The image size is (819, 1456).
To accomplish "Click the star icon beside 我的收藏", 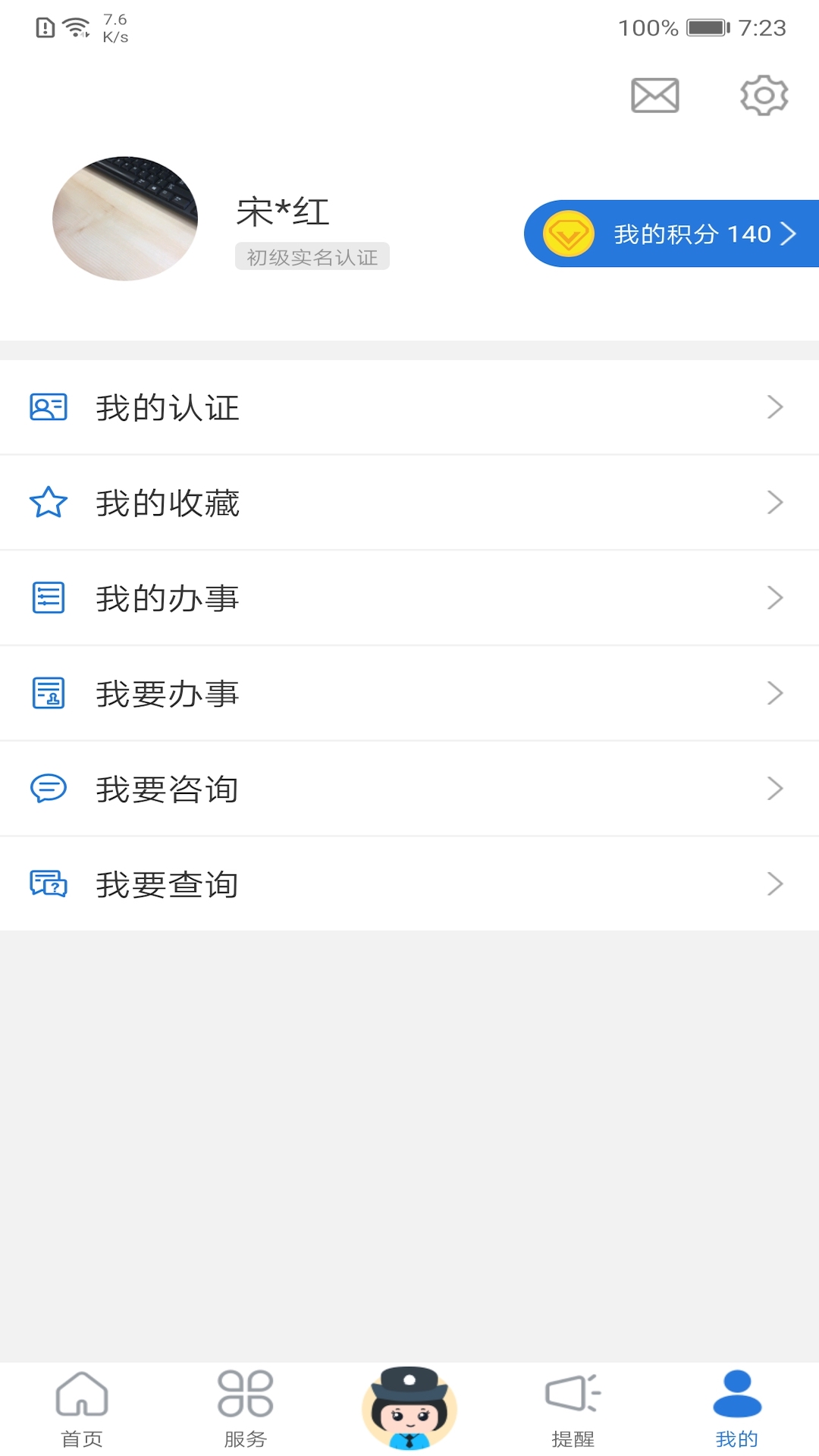I will [47, 503].
